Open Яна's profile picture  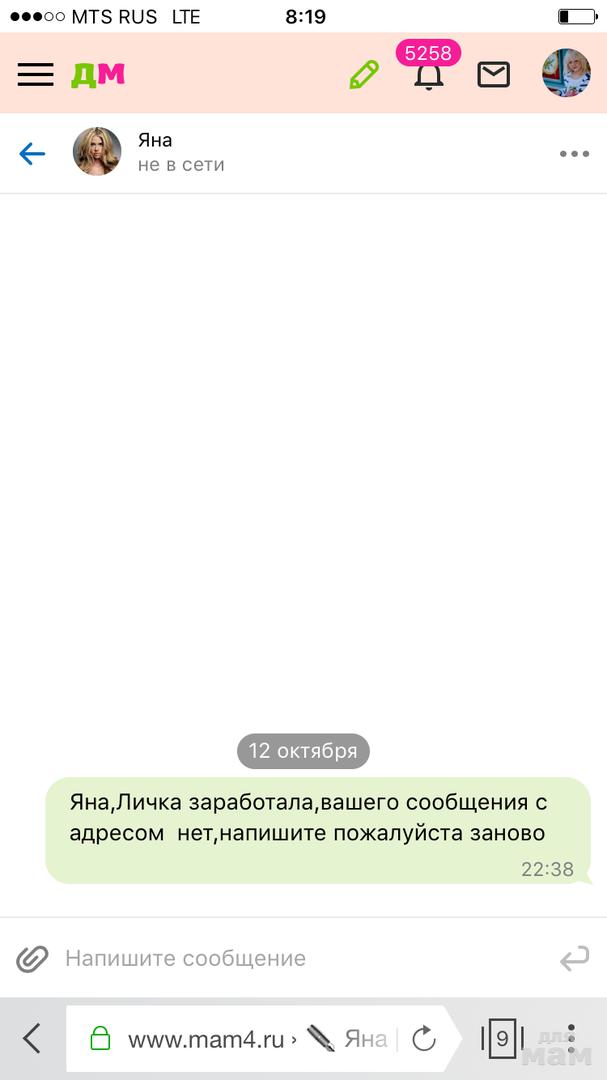pos(97,152)
